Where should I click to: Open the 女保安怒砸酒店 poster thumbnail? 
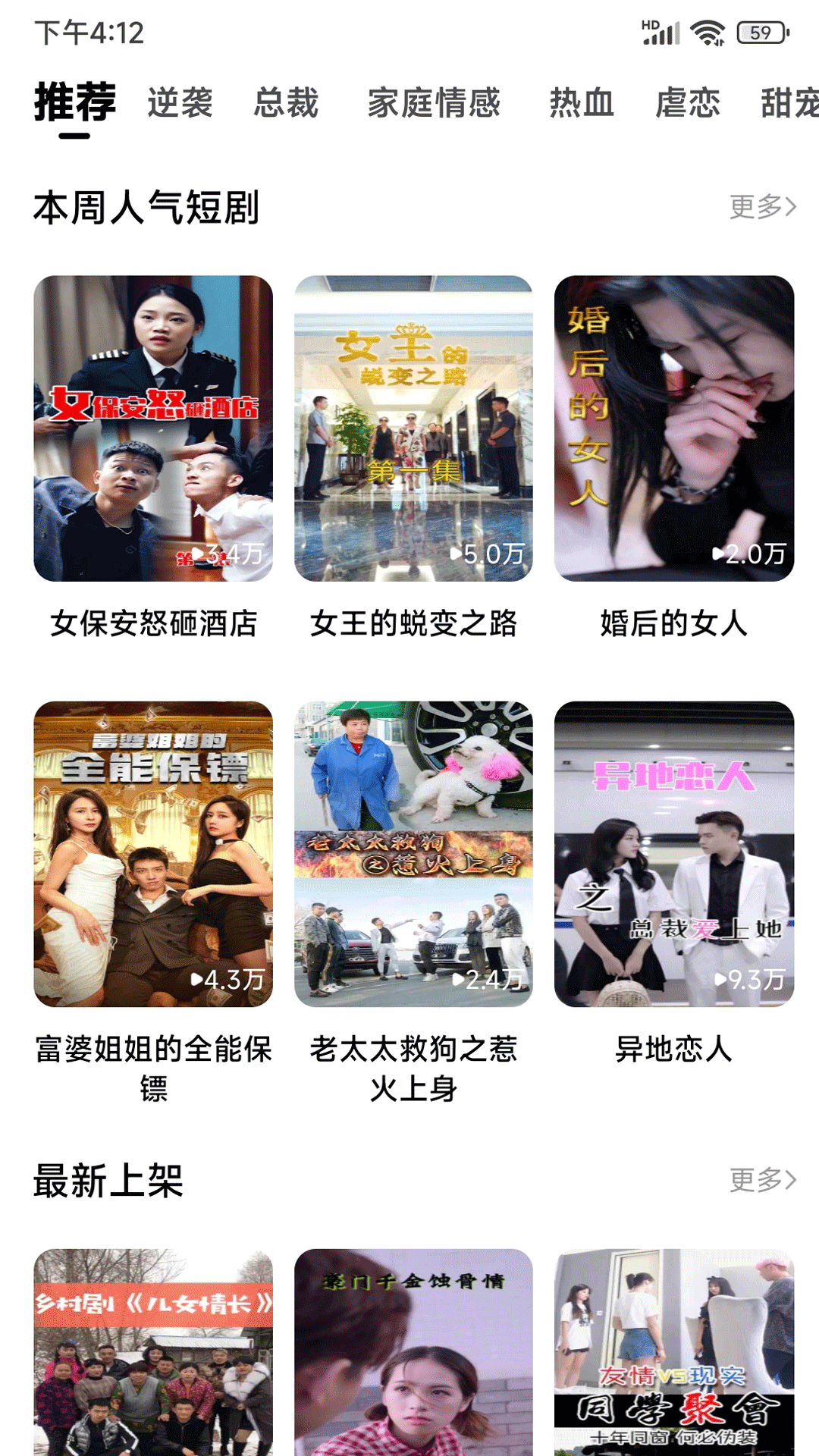154,428
